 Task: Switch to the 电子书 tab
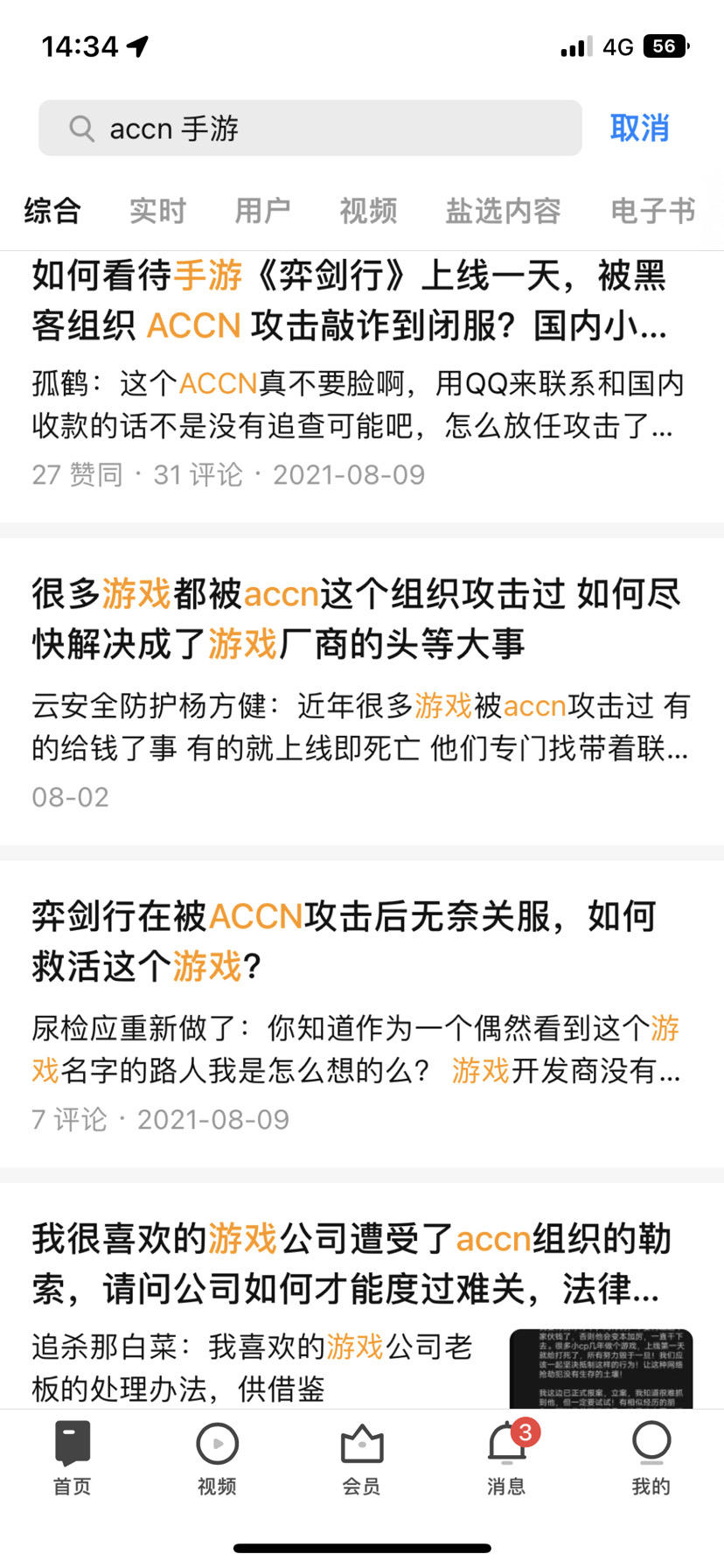click(653, 210)
